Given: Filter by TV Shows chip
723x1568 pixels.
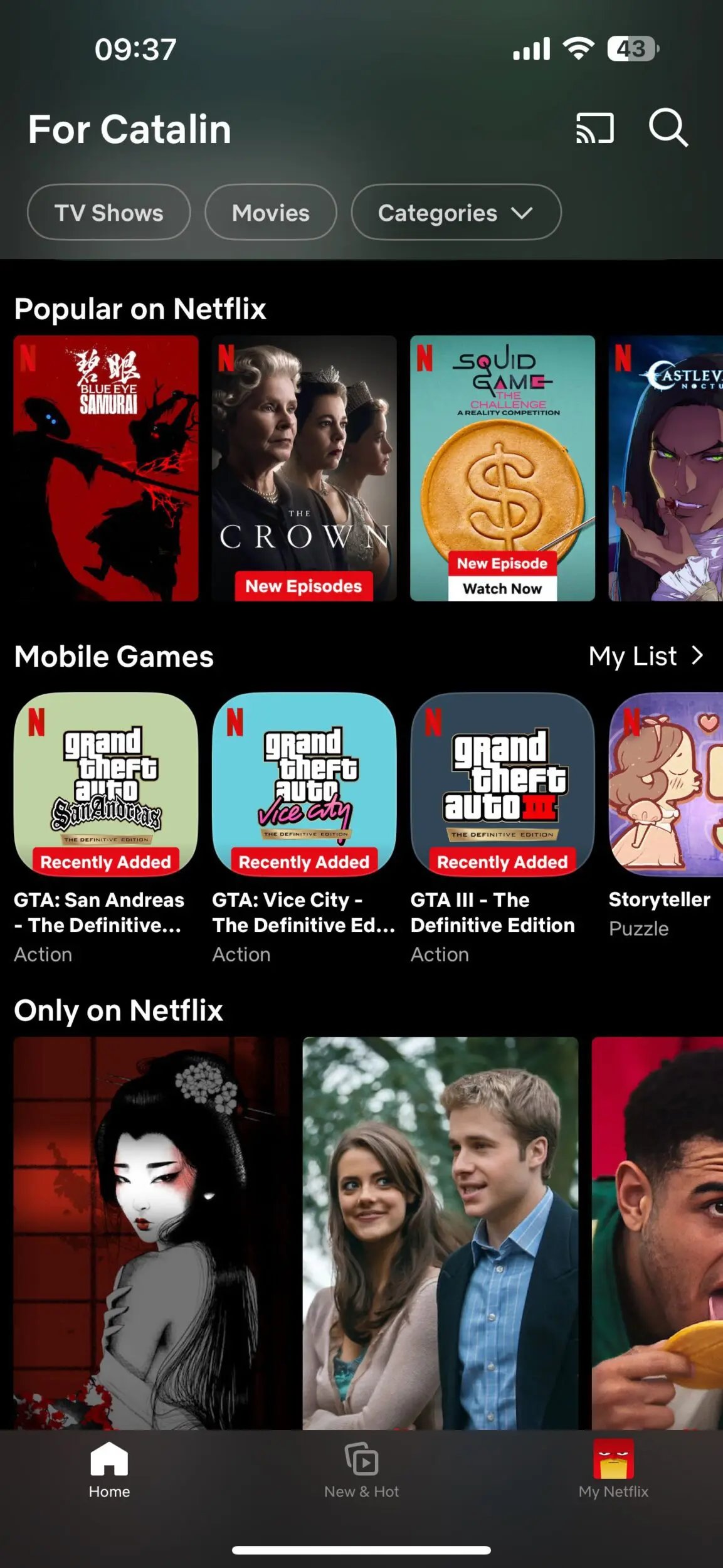Looking at the screenshot, I should pyautogui.click(x=108, y=212).
